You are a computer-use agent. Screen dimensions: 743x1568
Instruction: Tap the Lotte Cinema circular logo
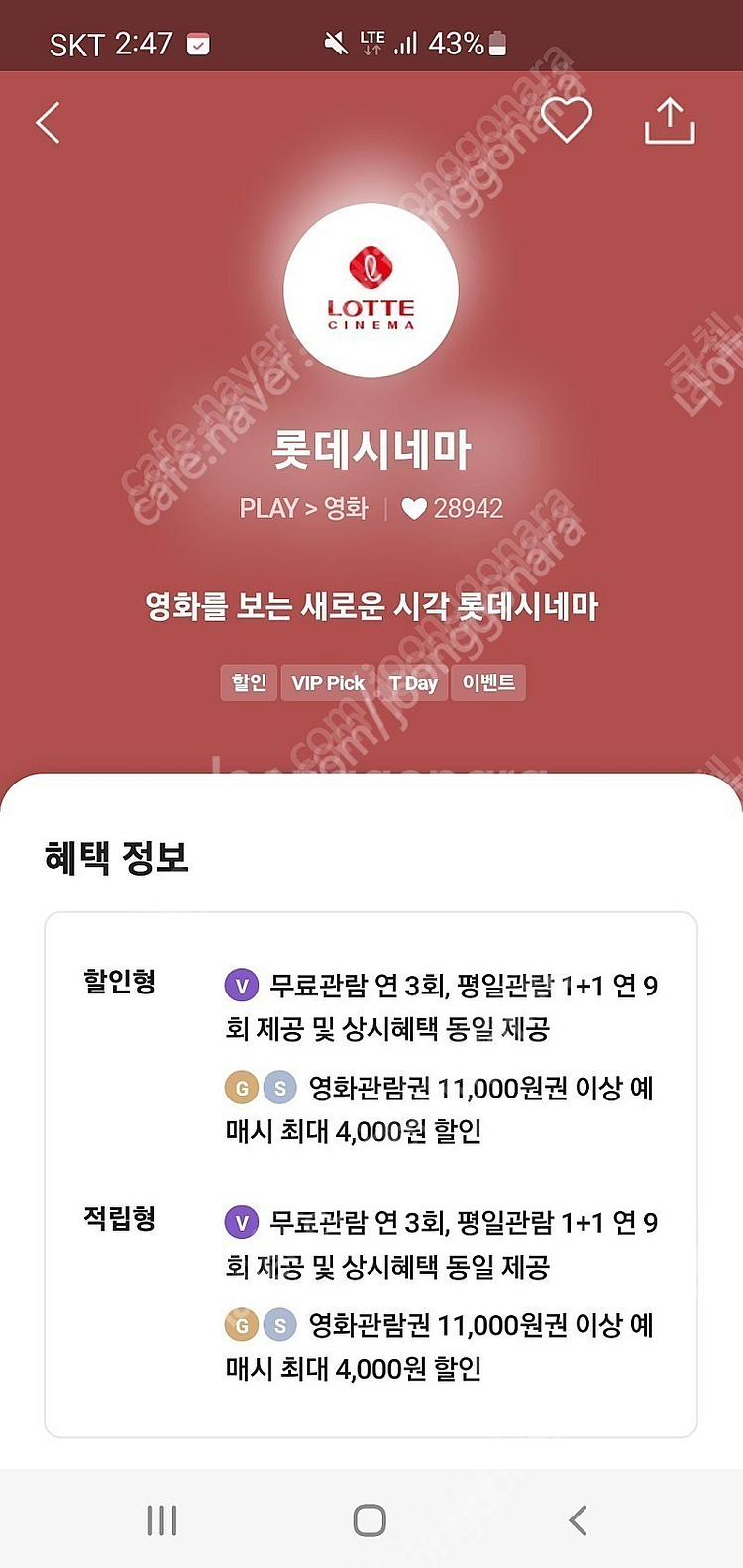click(371, 290)
